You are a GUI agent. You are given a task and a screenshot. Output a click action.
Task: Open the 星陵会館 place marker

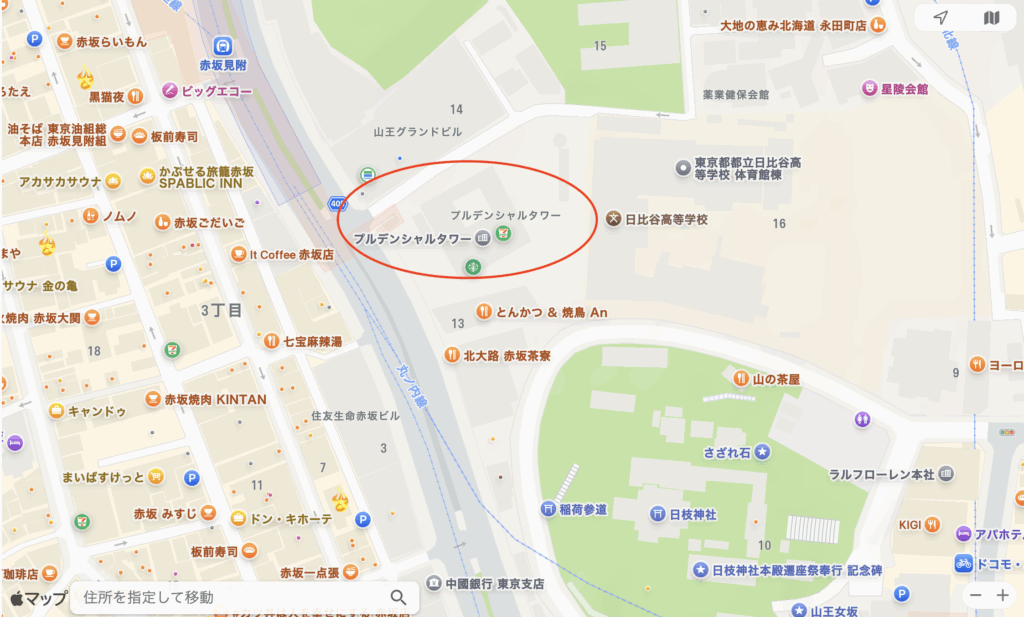pos(870,88)
